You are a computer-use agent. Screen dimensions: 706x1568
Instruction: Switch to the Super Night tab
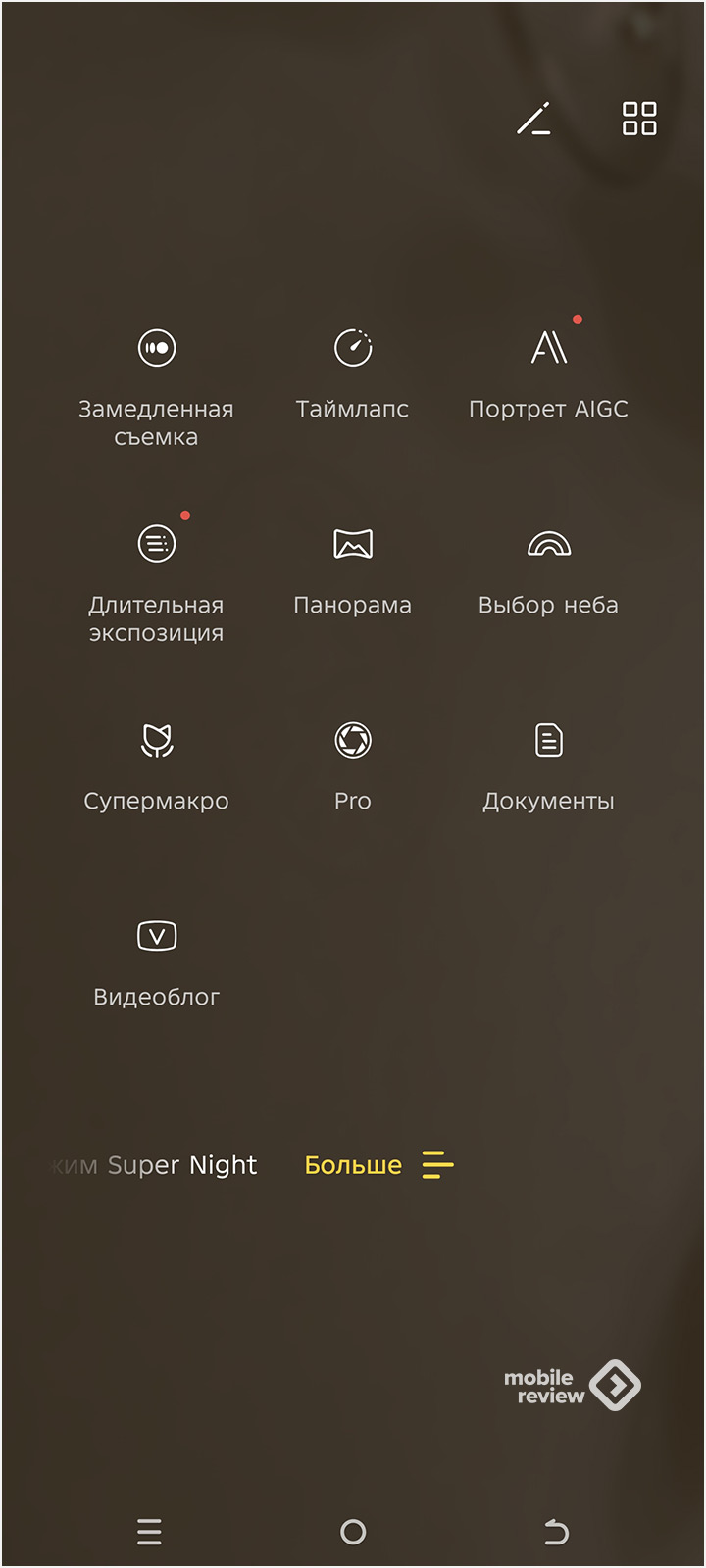pyautogui.click(x=181, y=1165)
